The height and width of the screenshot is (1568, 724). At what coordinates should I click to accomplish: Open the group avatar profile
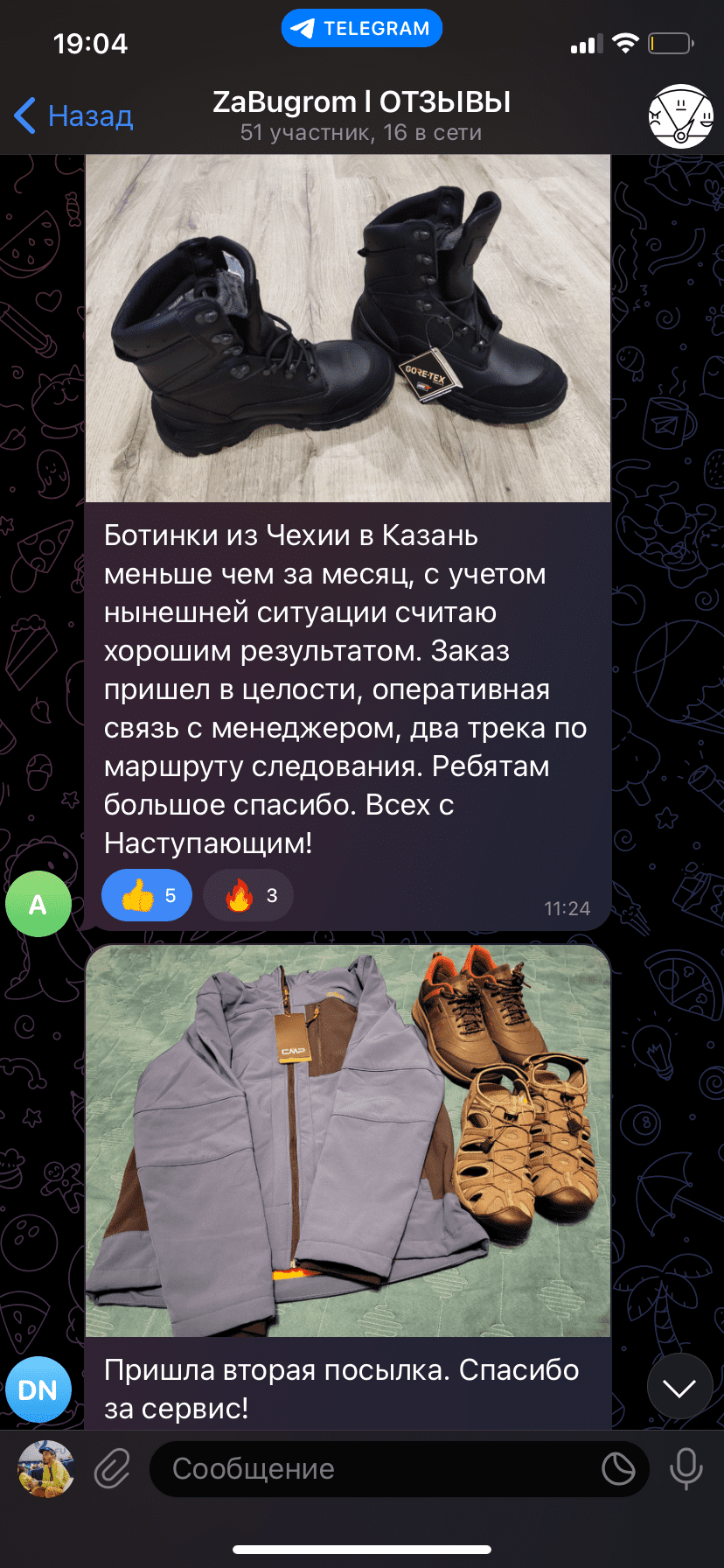tap(680, 115)
